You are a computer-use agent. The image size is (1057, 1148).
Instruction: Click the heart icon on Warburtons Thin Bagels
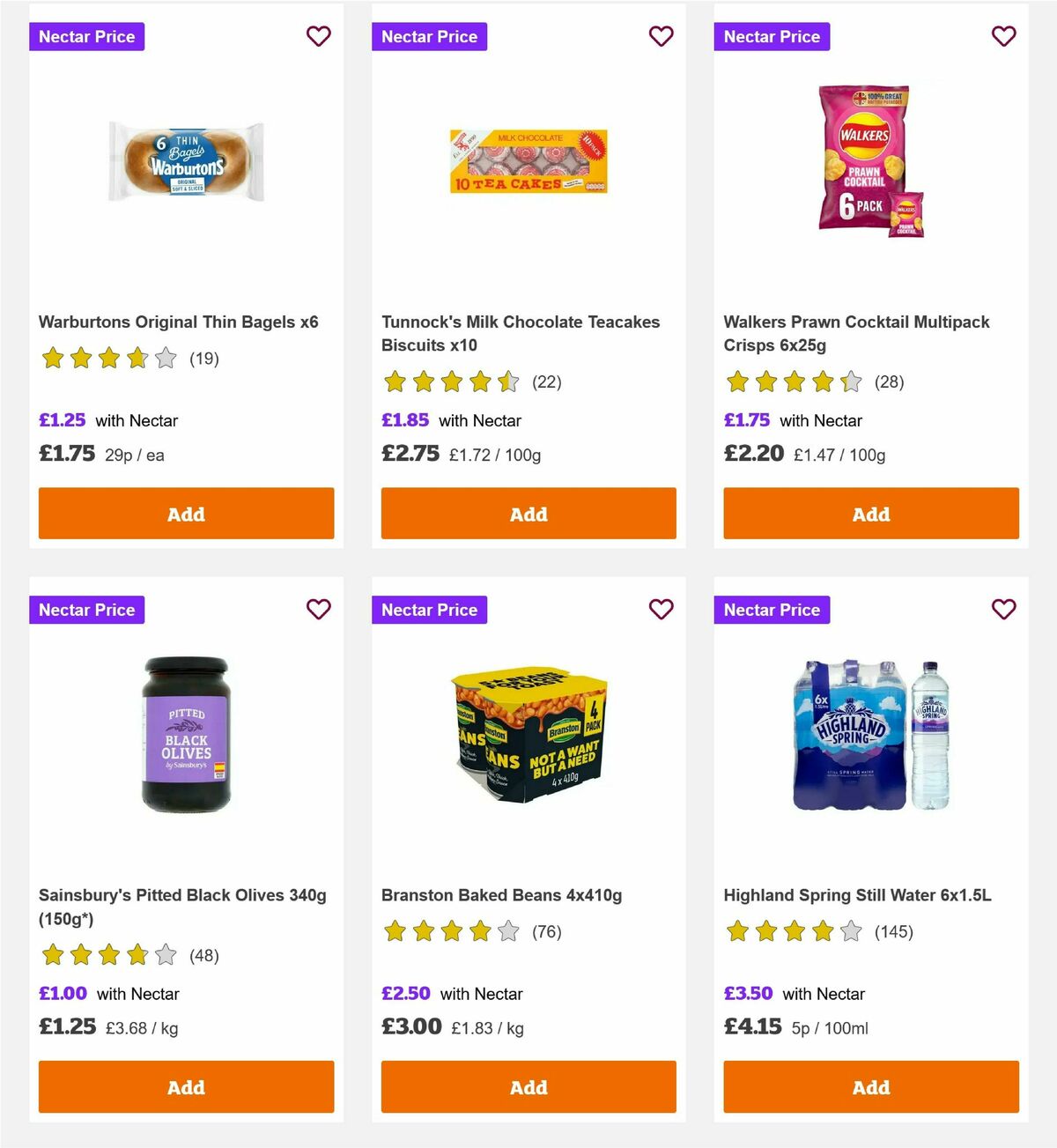point(318,36)
